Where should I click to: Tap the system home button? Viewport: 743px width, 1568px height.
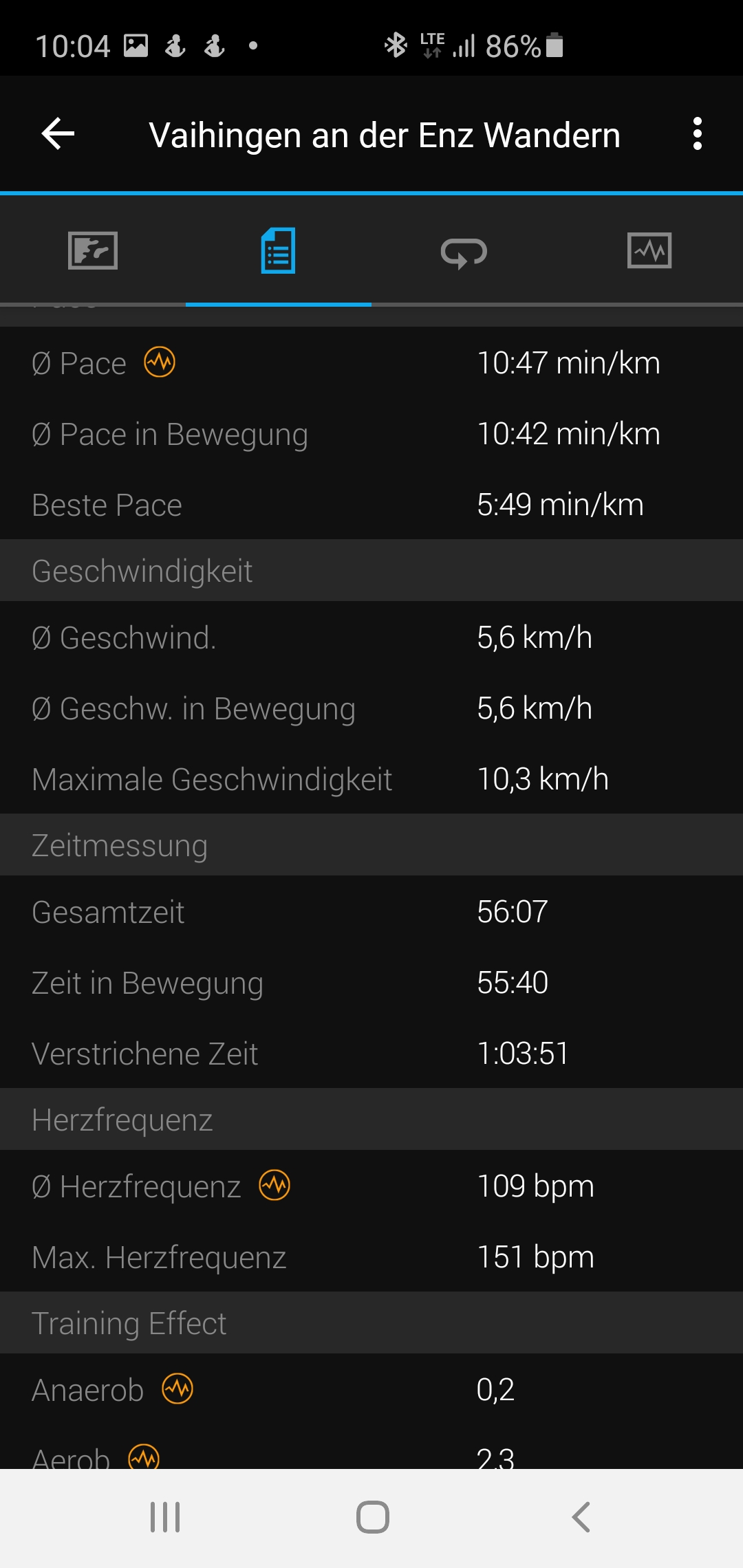[372, 1517]
